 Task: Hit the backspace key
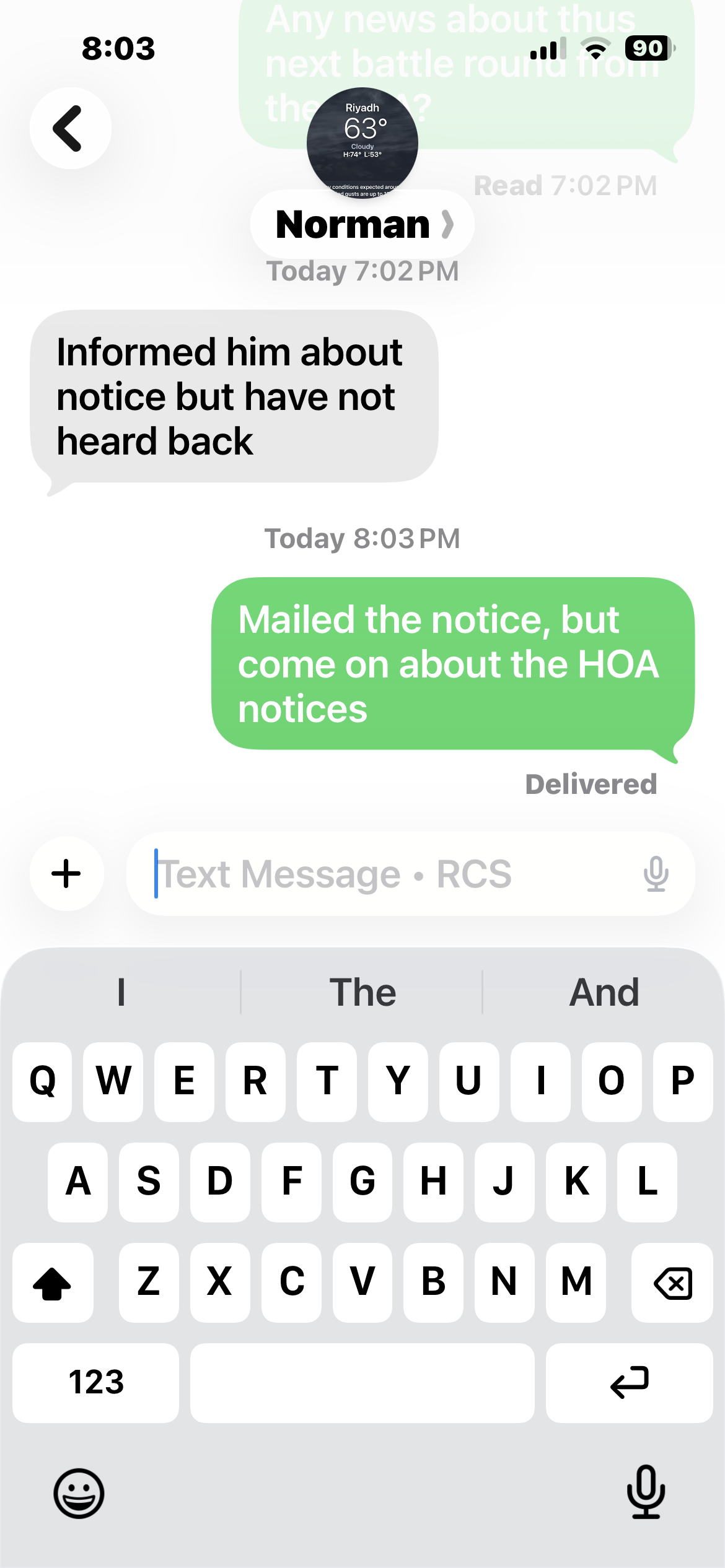(x=672, y=1282)
